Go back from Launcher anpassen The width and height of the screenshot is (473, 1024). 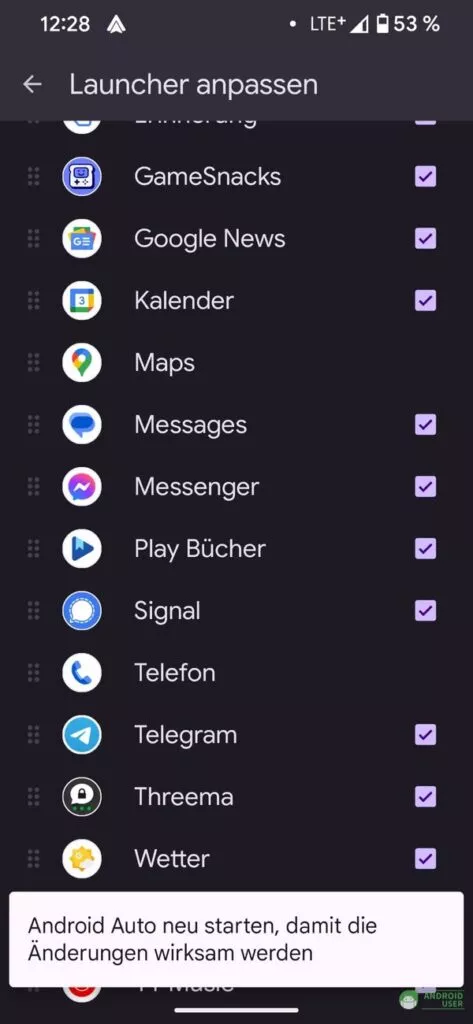32,84
